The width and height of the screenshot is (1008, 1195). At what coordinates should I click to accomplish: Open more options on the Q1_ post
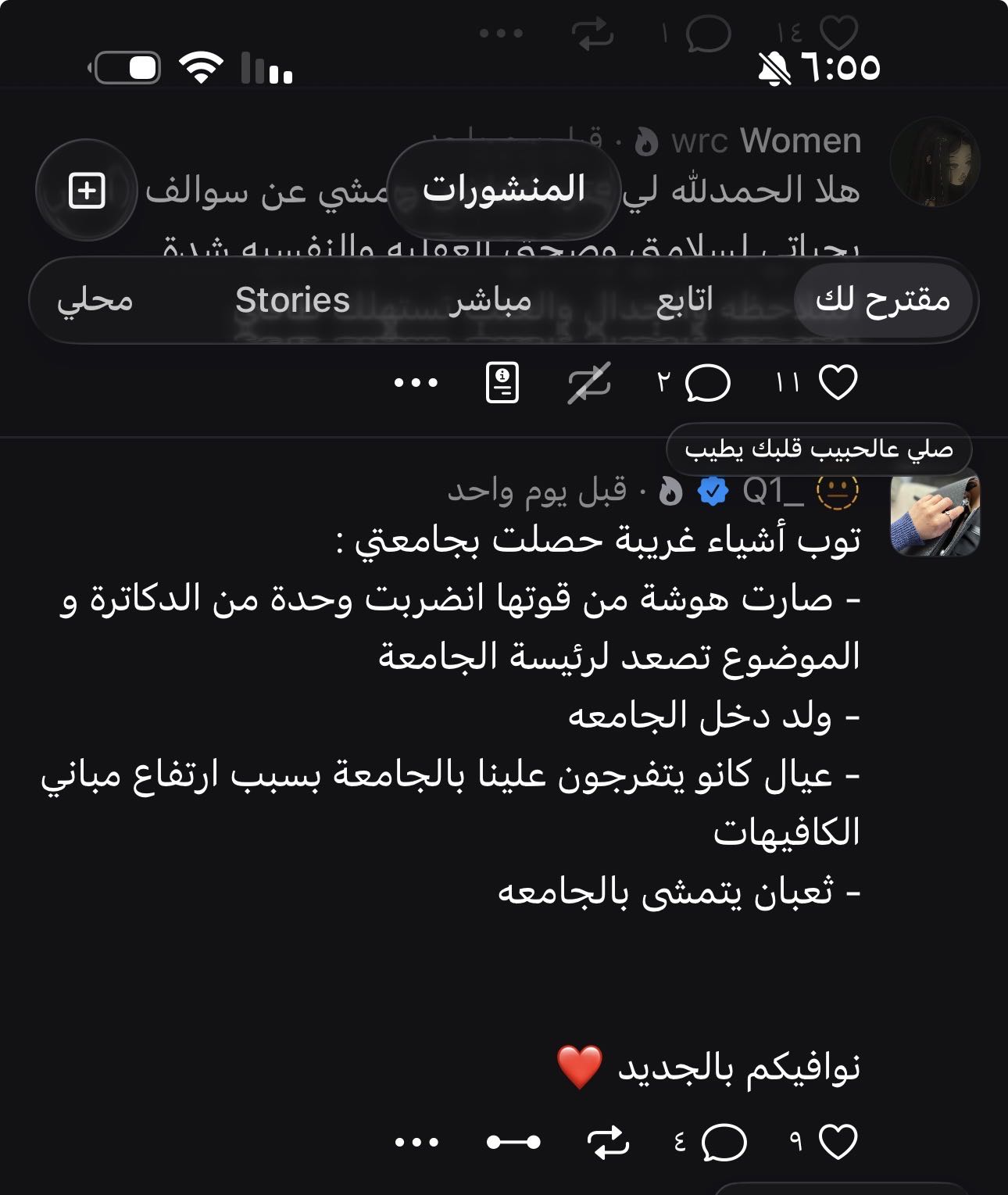tap(417, 1142)
